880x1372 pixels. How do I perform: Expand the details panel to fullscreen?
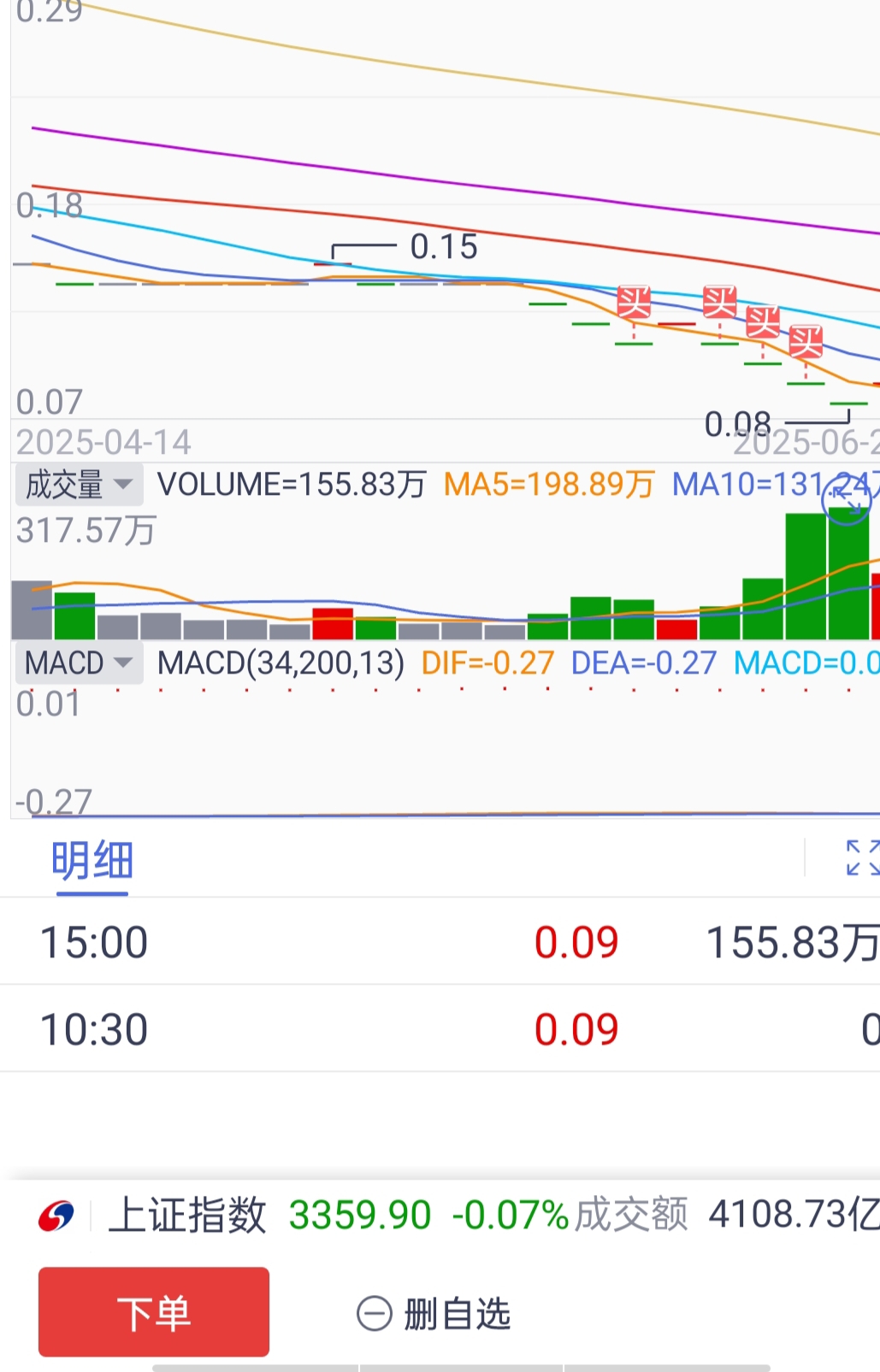pyautogui.click(x=862, y=857)
